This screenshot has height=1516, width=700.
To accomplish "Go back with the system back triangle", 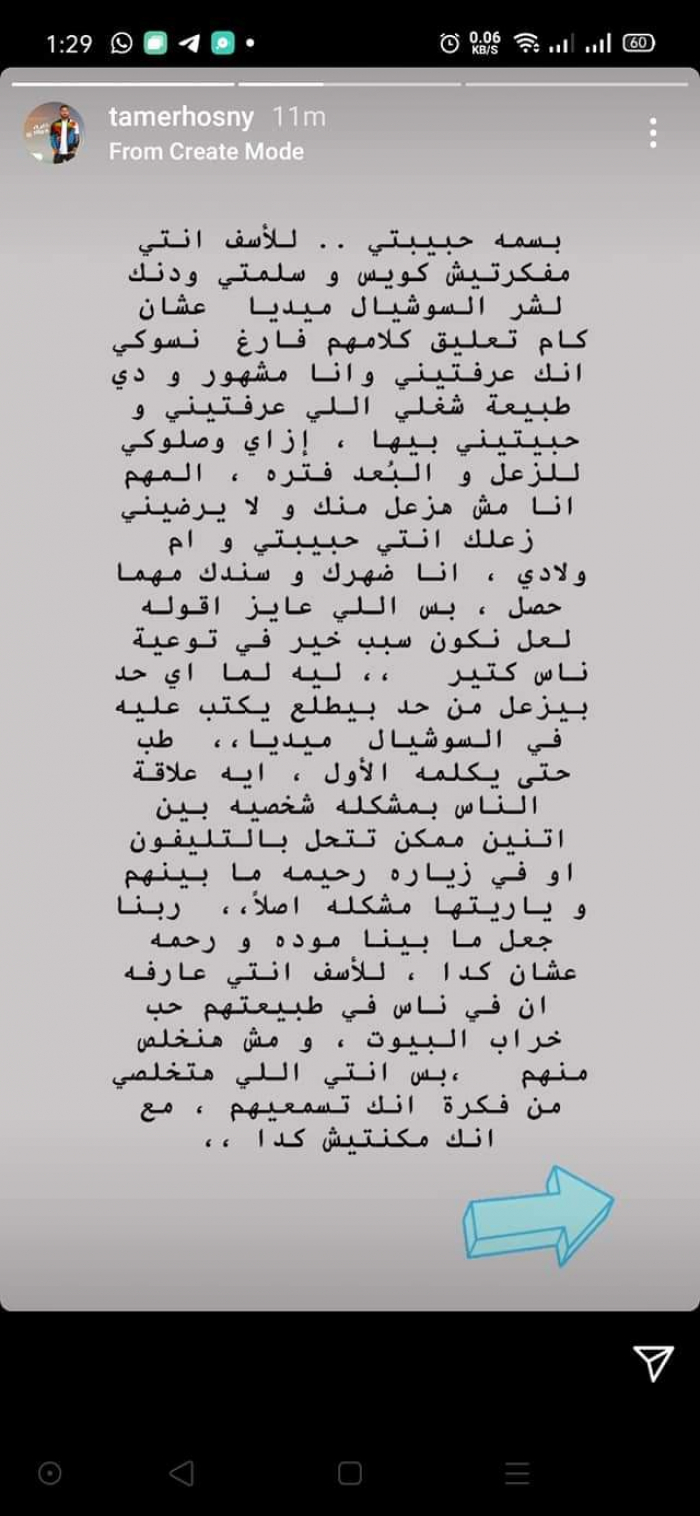I will tap(181, 1472).
